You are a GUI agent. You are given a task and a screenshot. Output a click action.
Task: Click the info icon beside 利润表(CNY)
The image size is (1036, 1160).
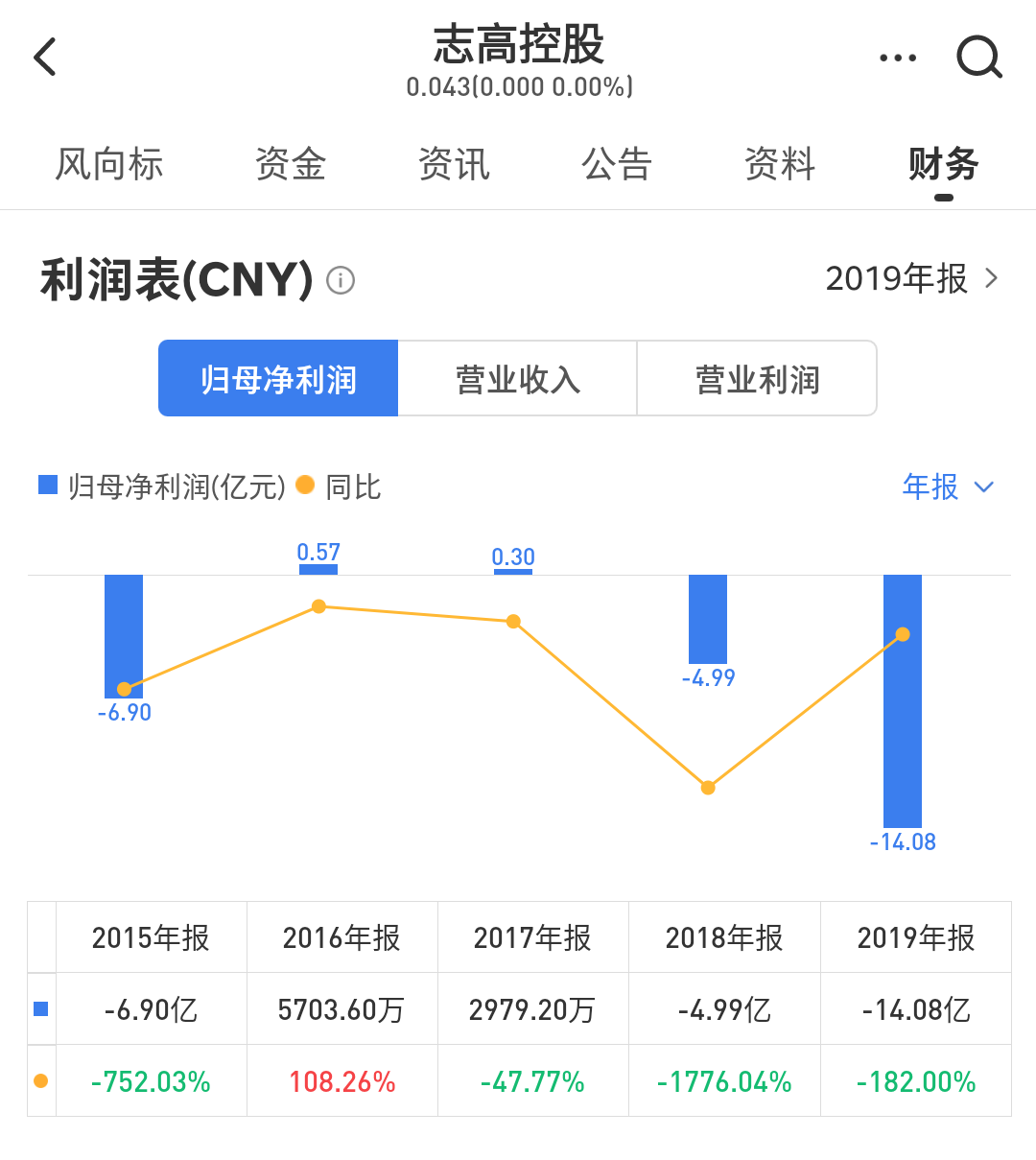pyautogui.click(x=341, y=280)
